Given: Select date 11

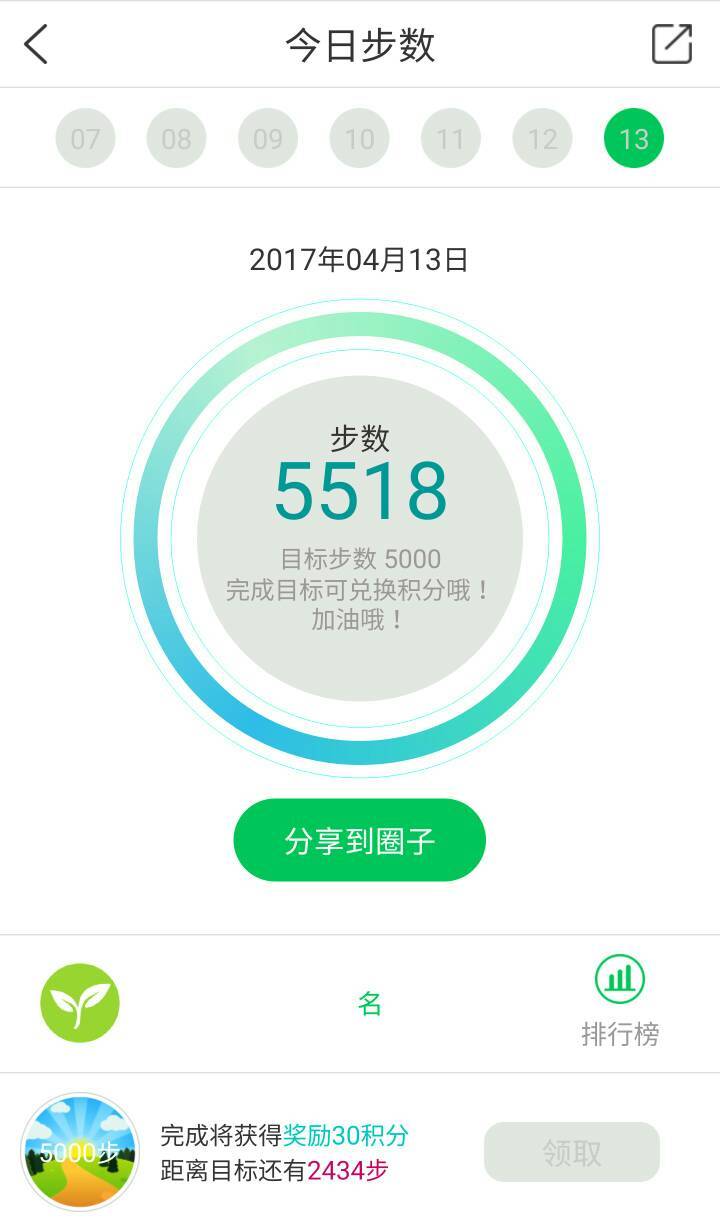Looking at the screenshot, I should [x=451, y=139].
